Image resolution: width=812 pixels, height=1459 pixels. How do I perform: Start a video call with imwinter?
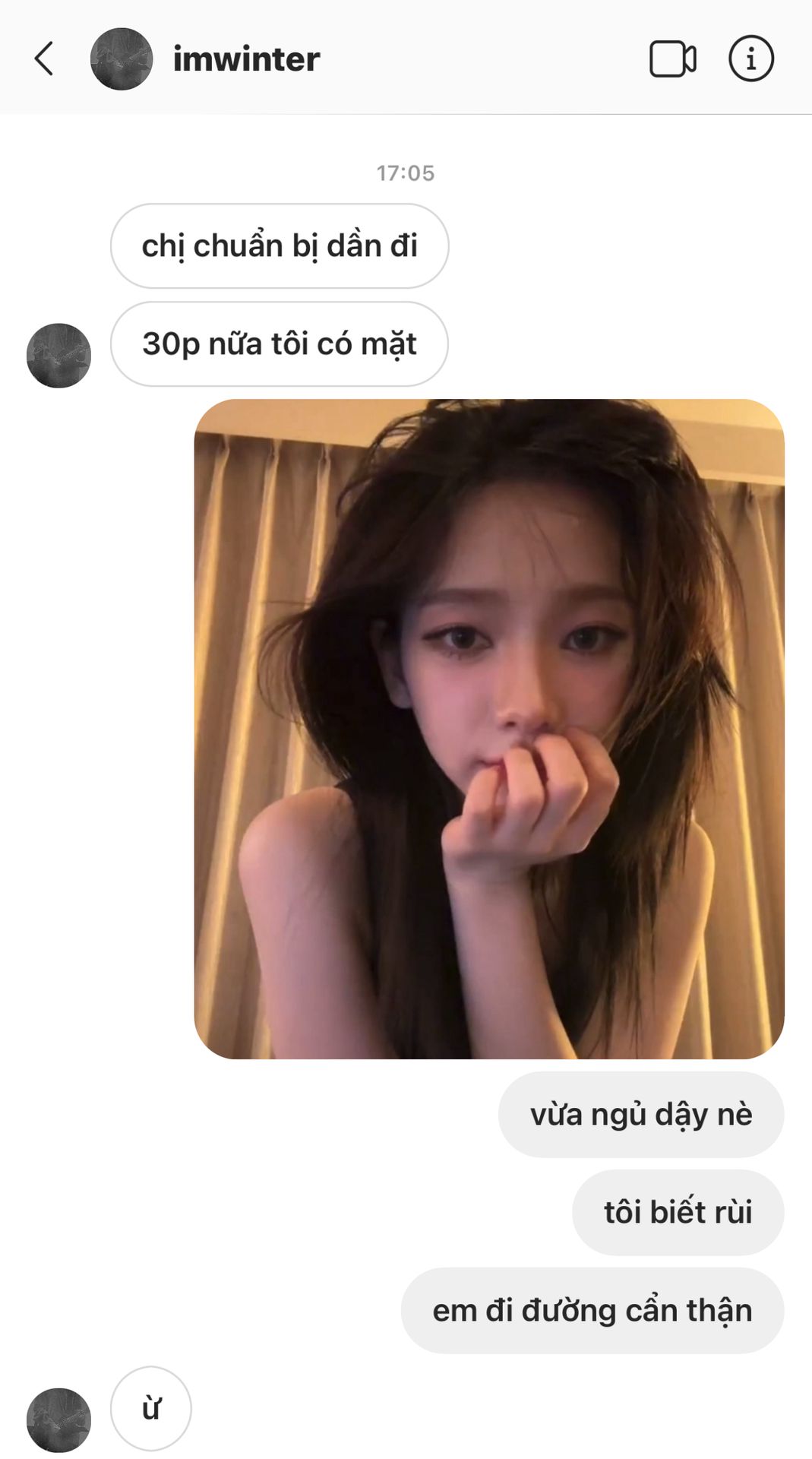(x=672, y=59)
